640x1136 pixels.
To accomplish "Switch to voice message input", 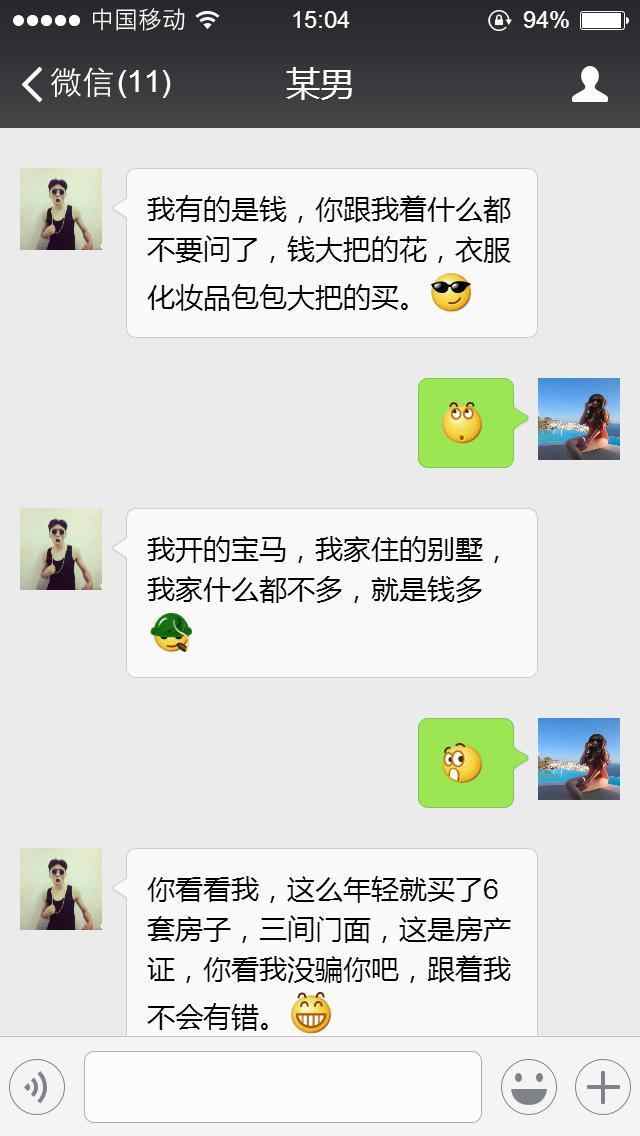I will pyautogui.click(x=37, y=1086).
